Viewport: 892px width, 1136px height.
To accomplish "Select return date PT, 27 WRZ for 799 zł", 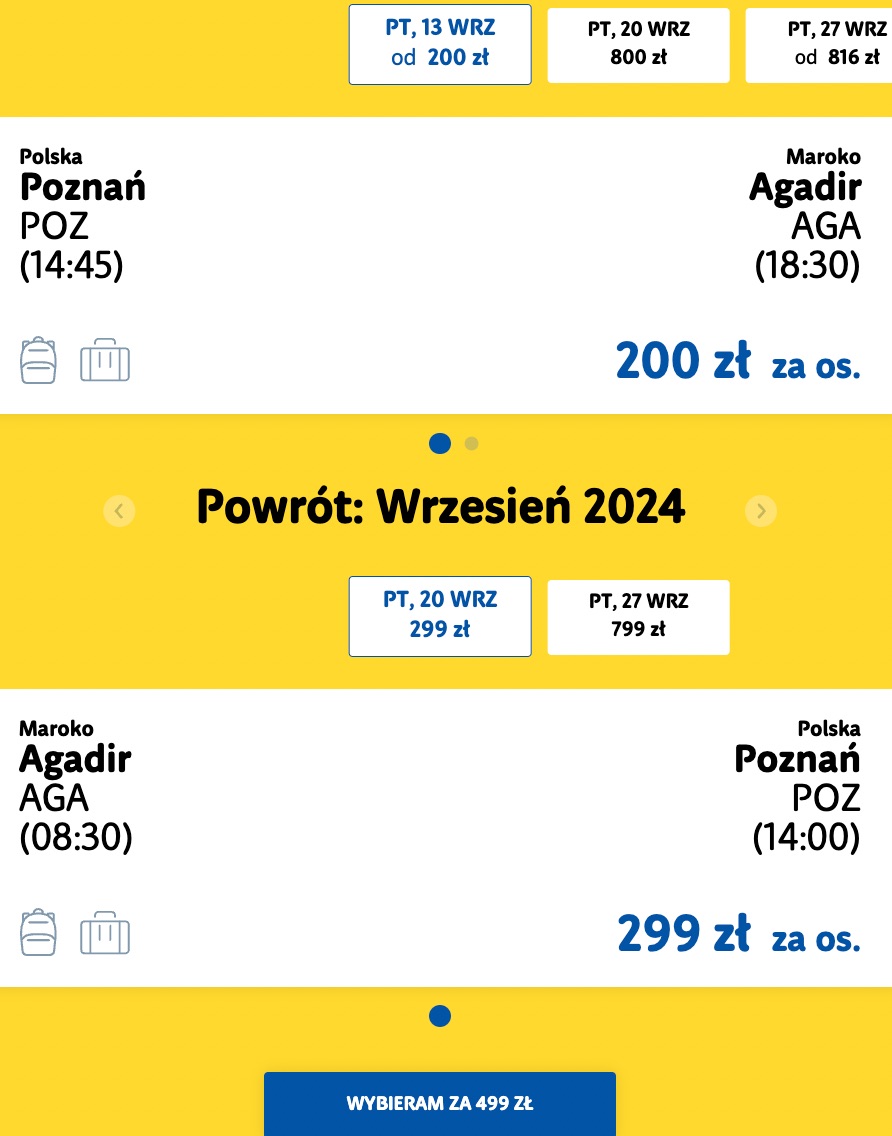I will pyautogui.click(x=638, y=617).
